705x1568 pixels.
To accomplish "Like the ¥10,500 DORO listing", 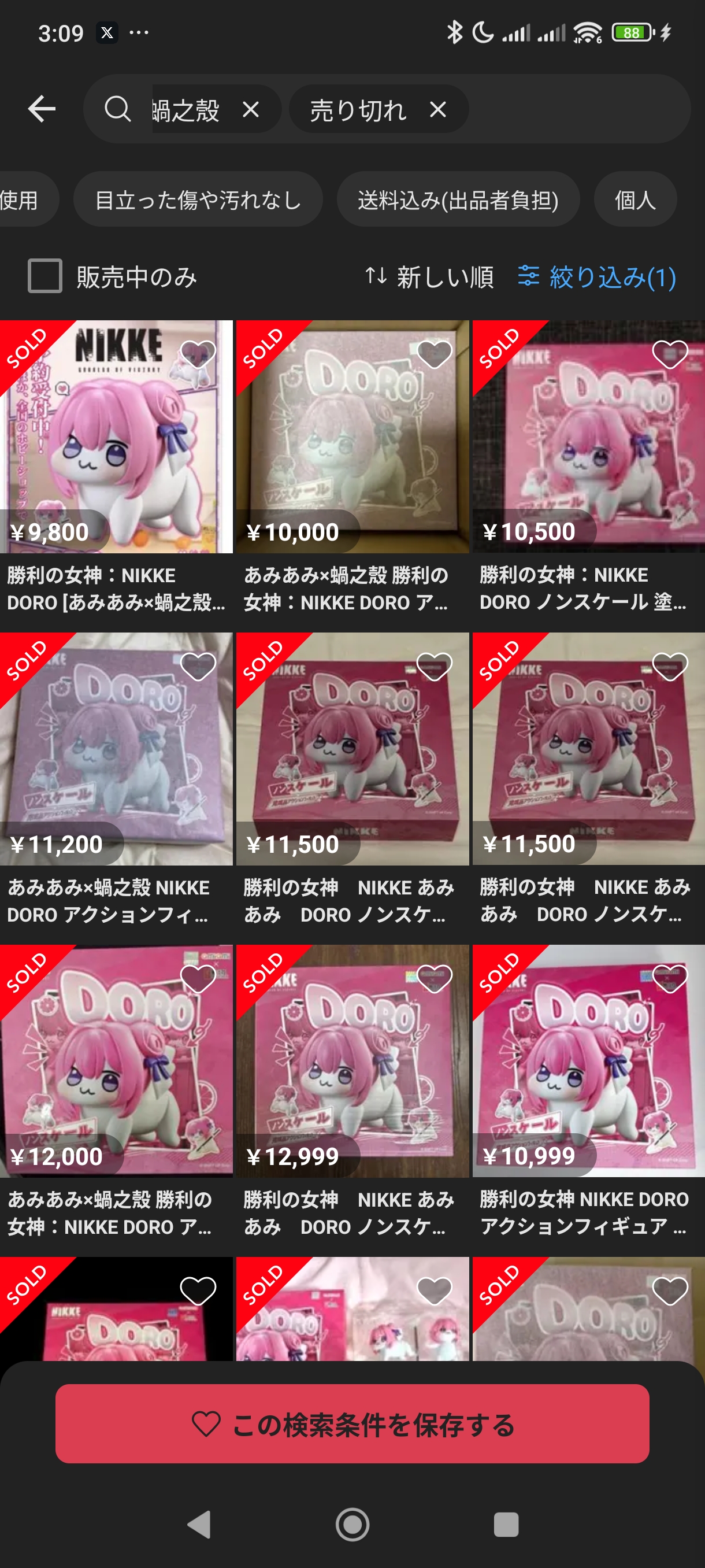I will (670, 354).
